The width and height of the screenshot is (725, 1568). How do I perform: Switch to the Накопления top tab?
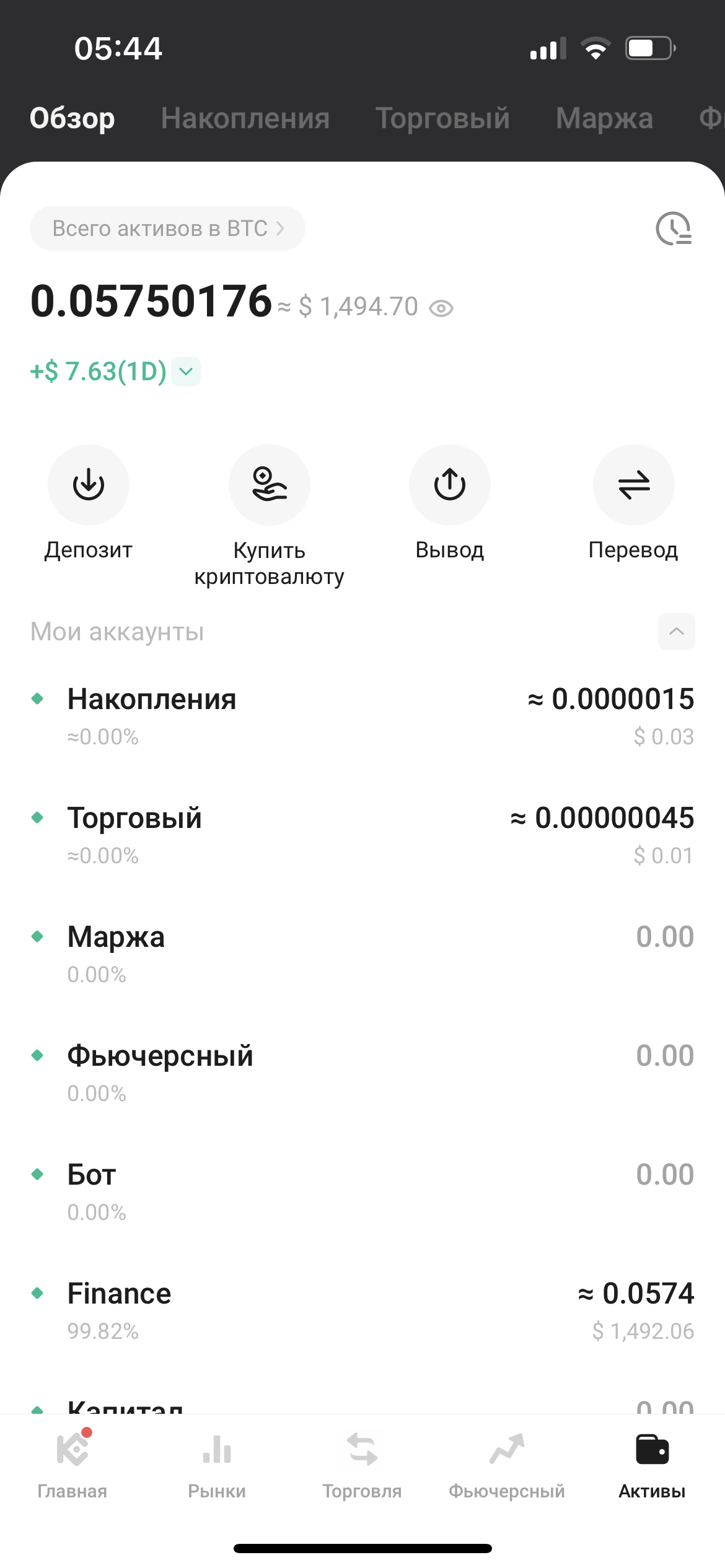[245, 118]
